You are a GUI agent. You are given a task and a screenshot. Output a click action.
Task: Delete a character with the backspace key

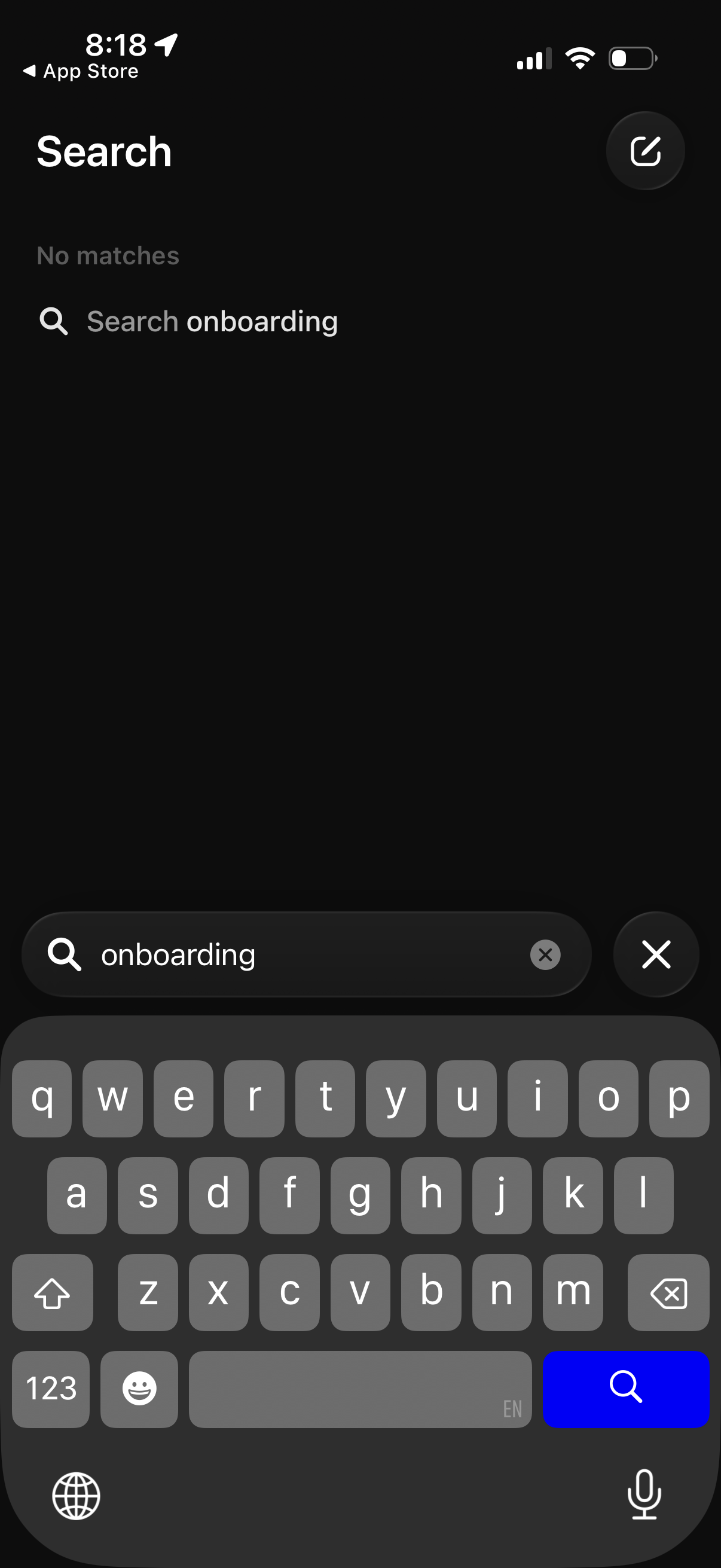point(668,1292)
